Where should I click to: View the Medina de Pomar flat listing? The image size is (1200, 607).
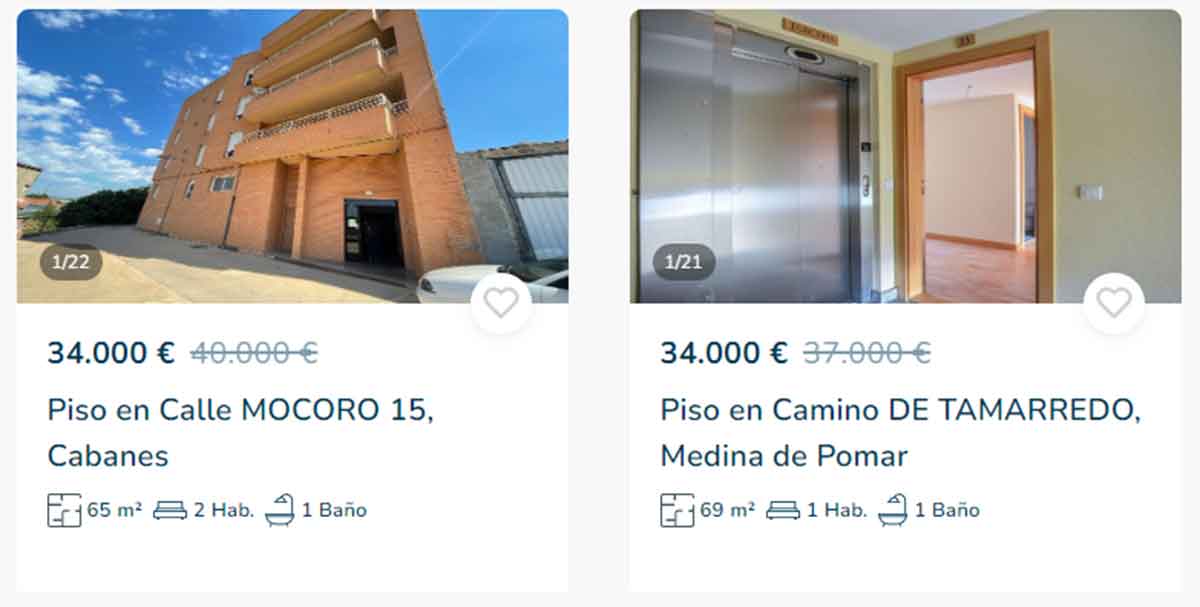click(x=899, y=432)
